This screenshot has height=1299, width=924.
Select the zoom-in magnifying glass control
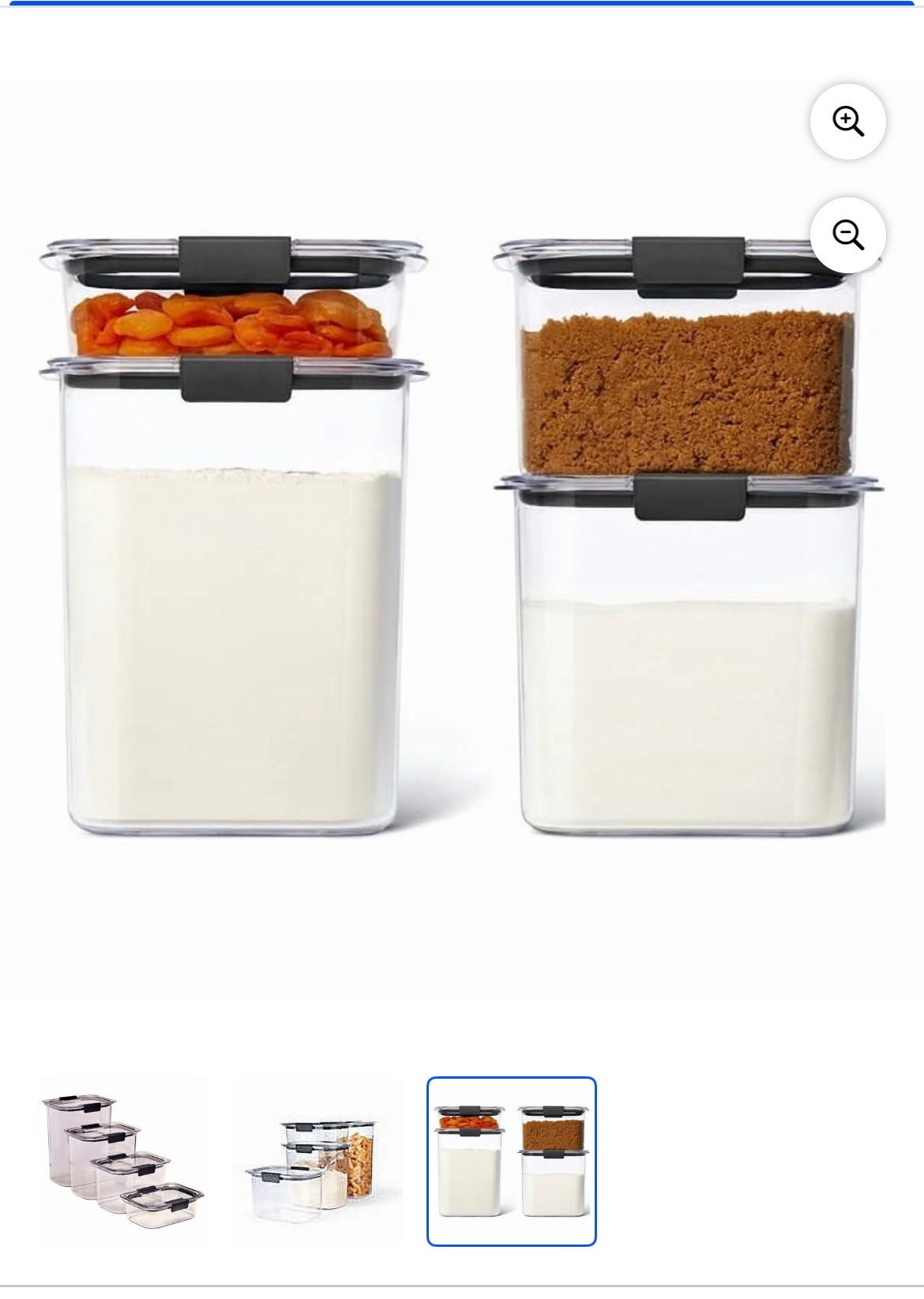coord(848,119)
